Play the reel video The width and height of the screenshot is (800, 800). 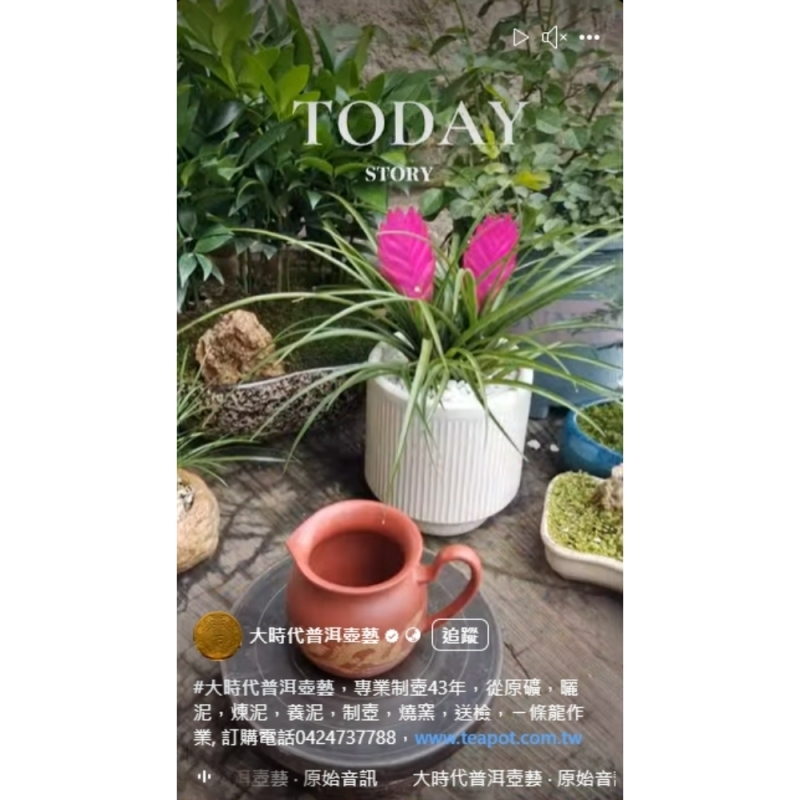(x=520, y=38)
